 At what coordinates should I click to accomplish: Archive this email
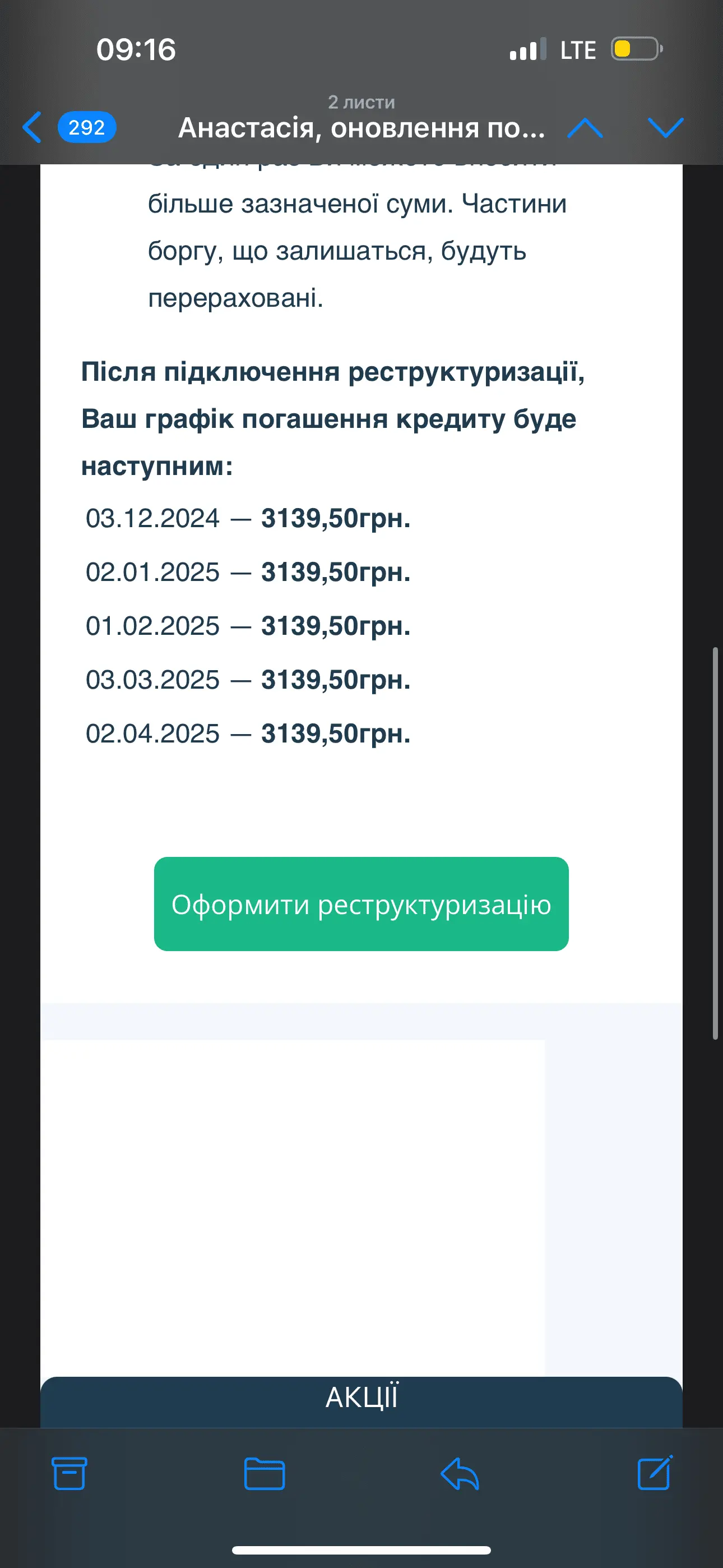tap(69, 1473)
